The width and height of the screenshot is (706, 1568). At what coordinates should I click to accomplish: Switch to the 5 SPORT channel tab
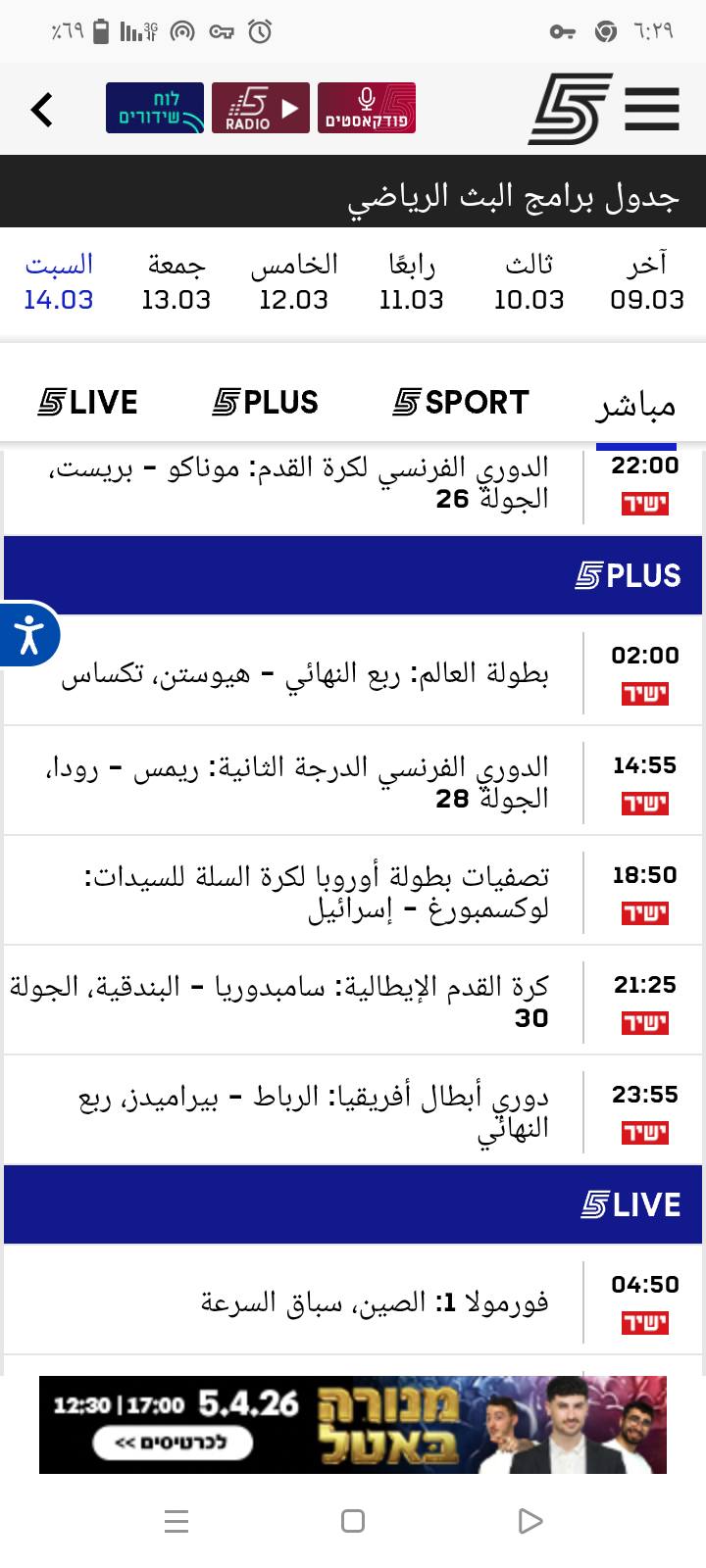tap(461, 403)
